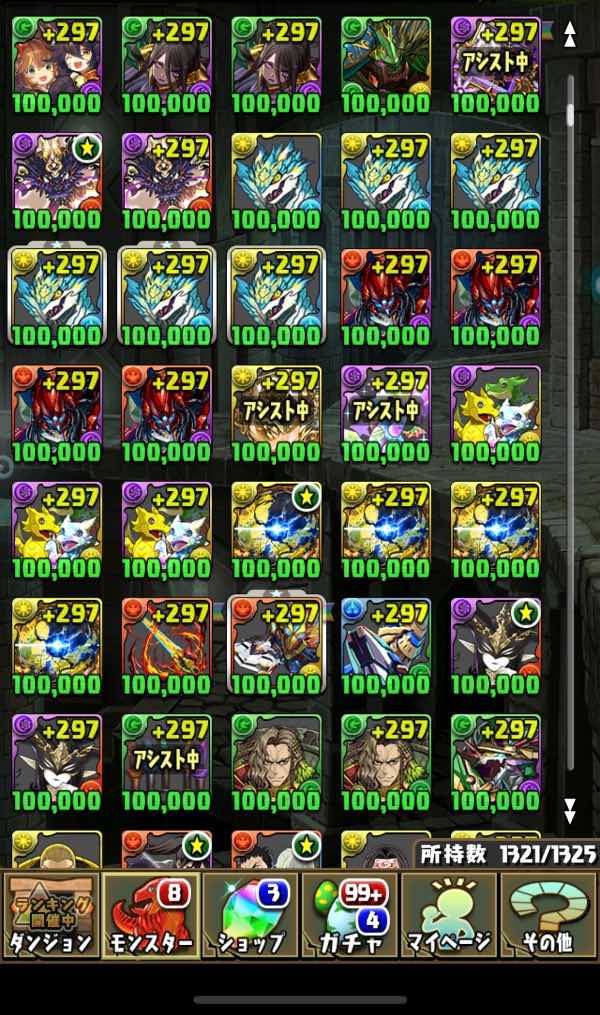
Task: Select the red flaming sword monster tile
Action: [166, 647]
